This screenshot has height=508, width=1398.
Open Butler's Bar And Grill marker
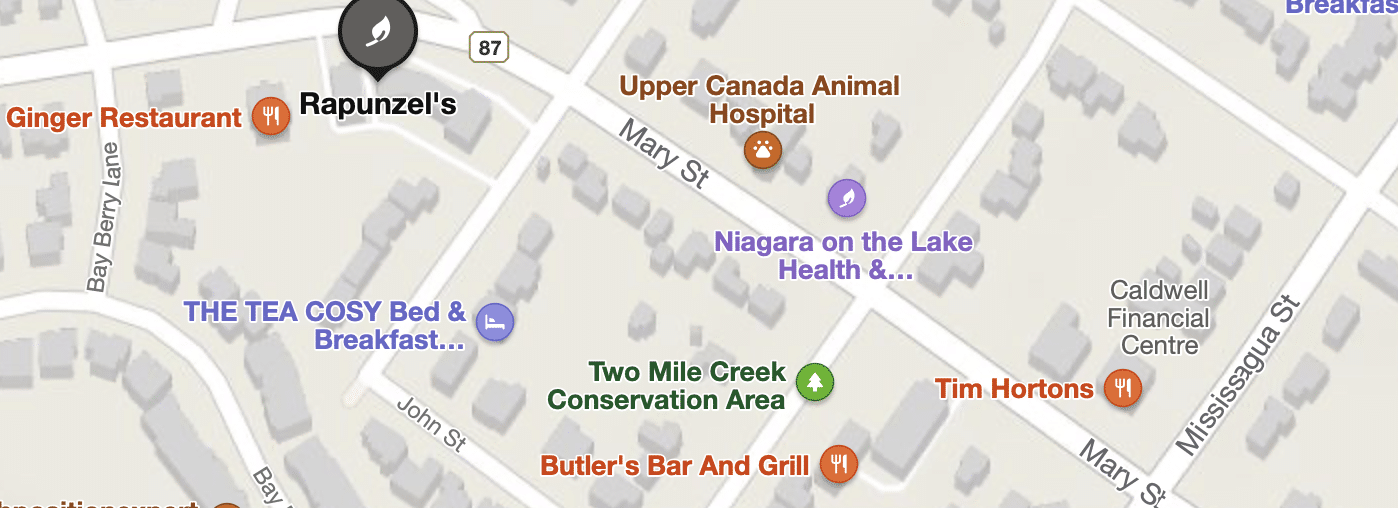(x=839, y=464)
